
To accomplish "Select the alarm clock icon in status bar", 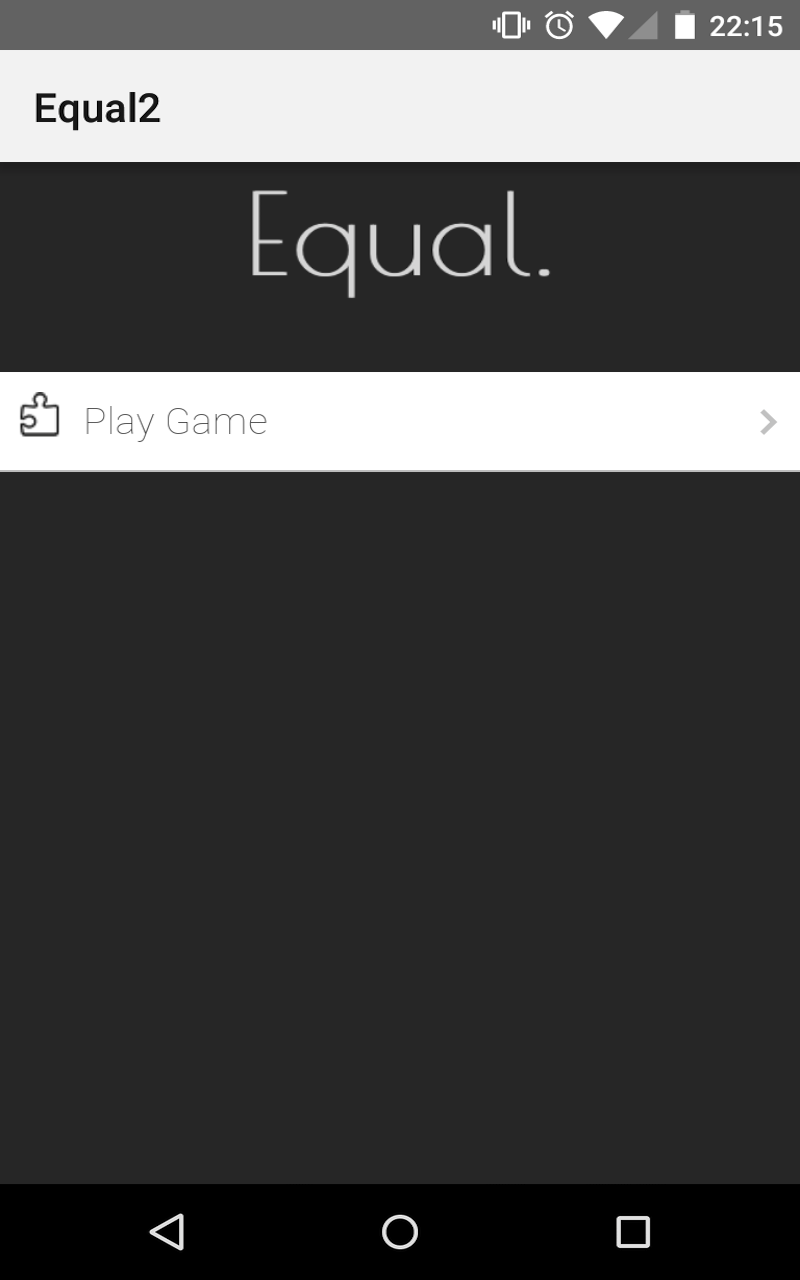I will pyautogui.click(x=560, y=25).
